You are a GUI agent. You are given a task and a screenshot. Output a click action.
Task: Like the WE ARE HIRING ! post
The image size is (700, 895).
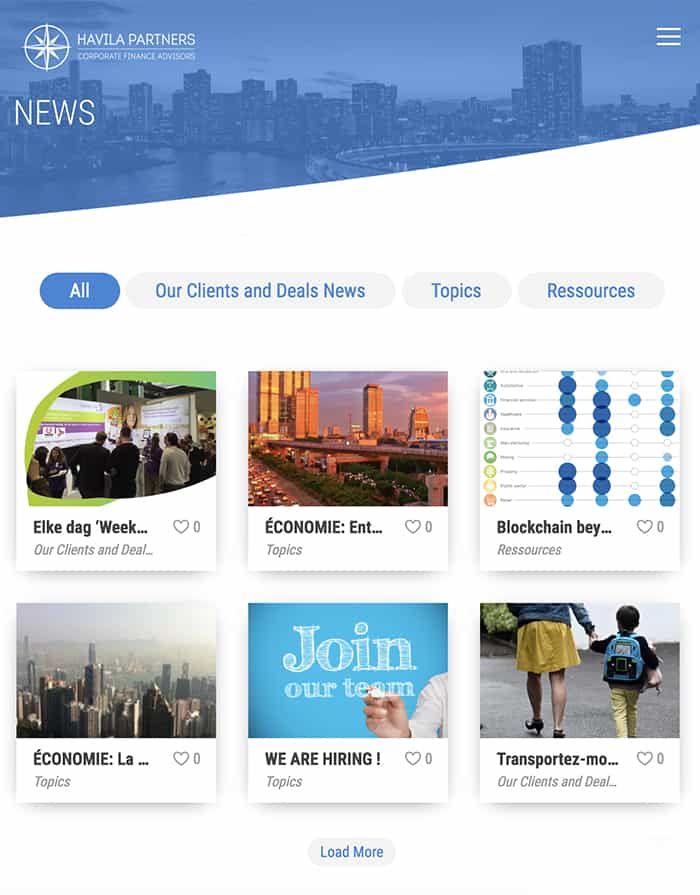click(x=413, y=759)
